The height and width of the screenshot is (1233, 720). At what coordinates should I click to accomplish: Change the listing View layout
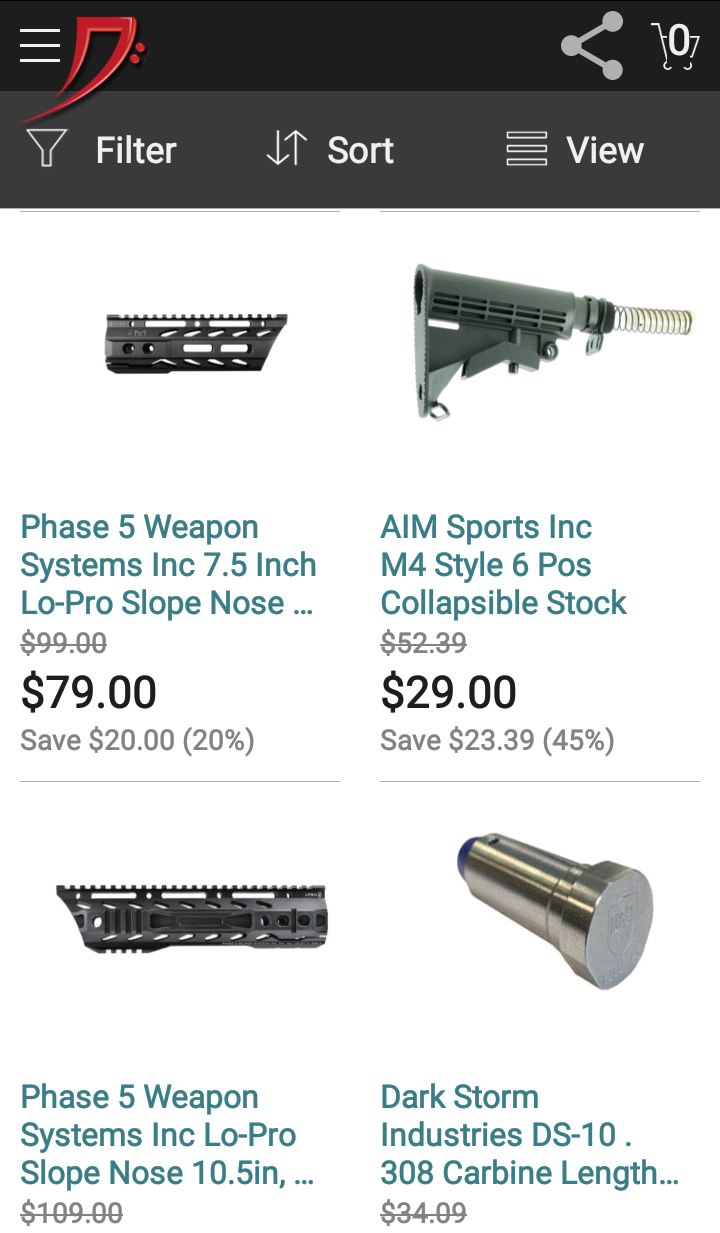575,150
